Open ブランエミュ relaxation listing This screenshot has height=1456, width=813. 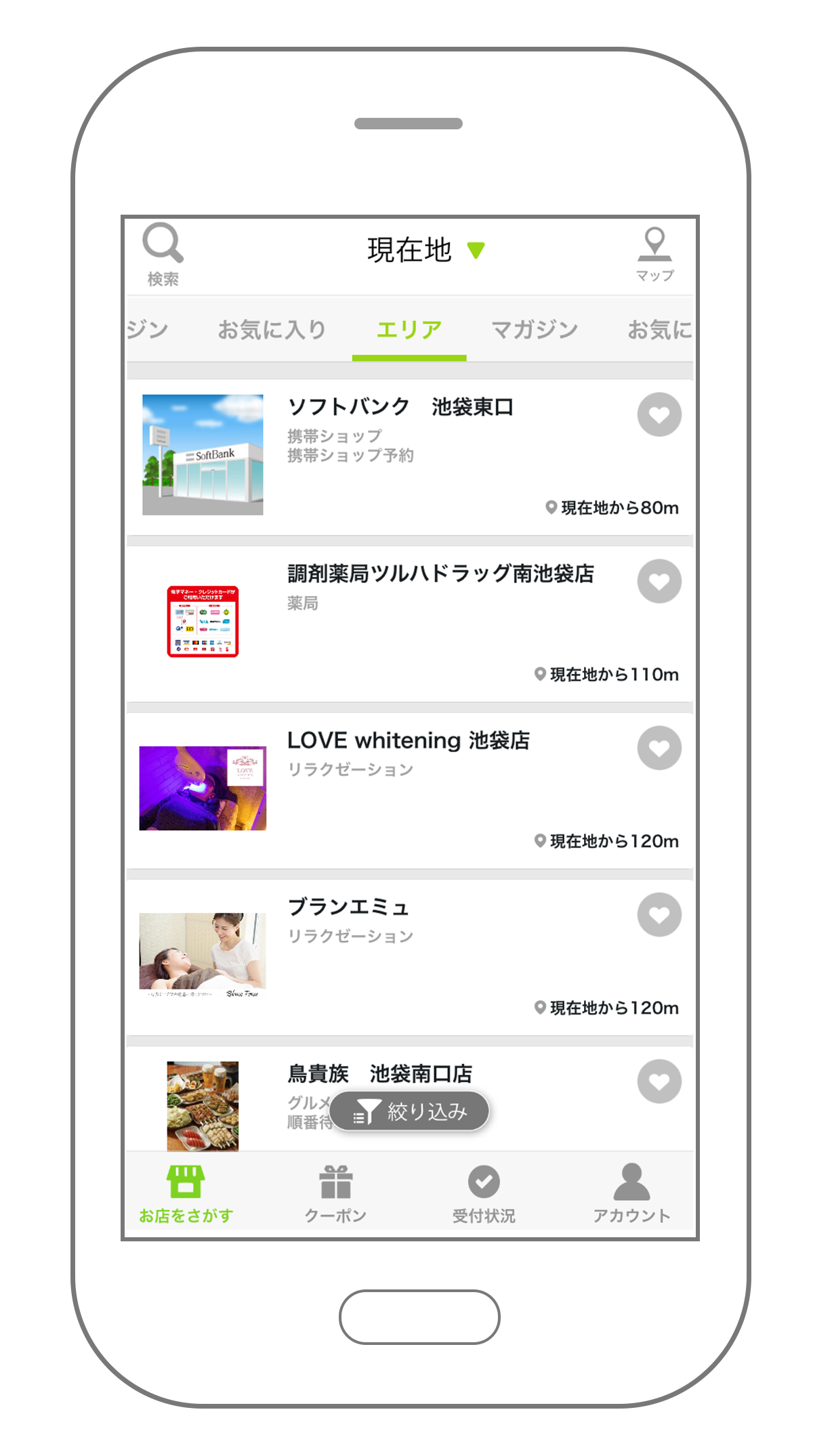coord(348,907)
